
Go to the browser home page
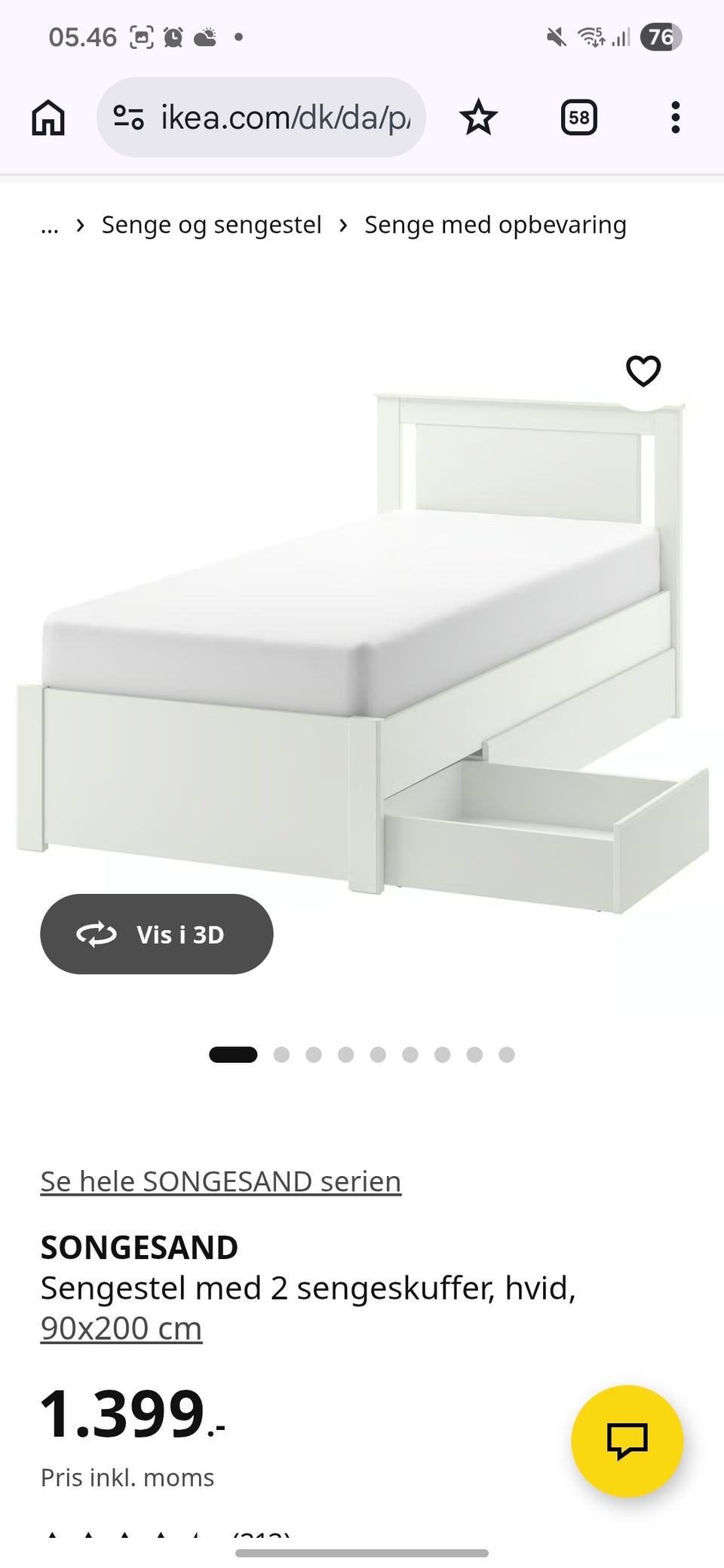click(48, 118)
